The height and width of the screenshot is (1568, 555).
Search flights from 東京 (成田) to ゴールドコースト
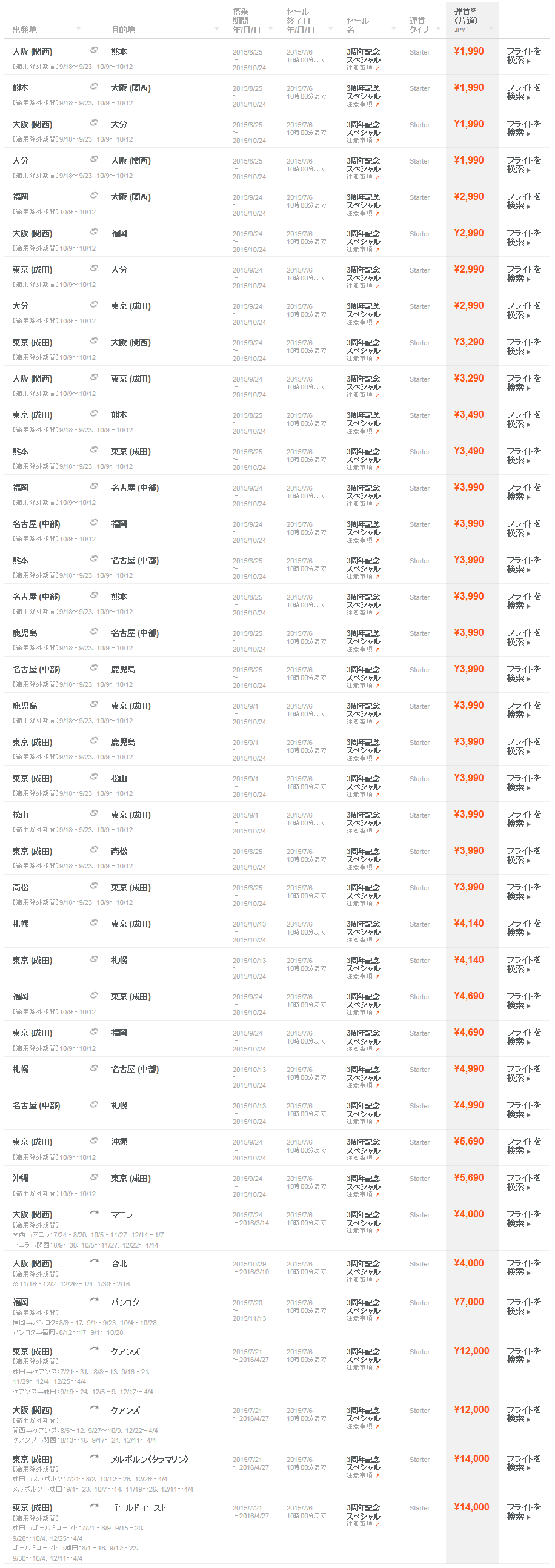click(x=523, y=1512)
